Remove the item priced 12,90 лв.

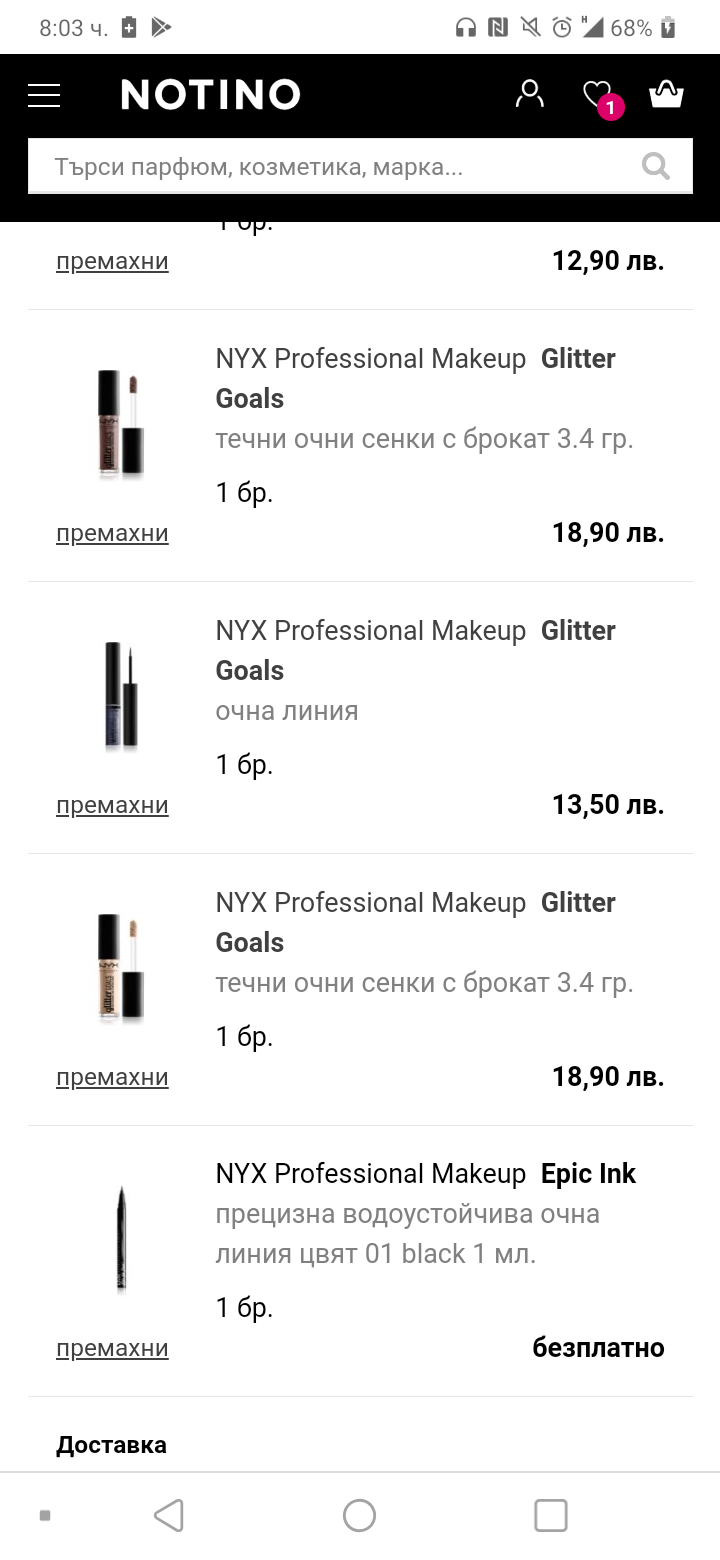112,262
